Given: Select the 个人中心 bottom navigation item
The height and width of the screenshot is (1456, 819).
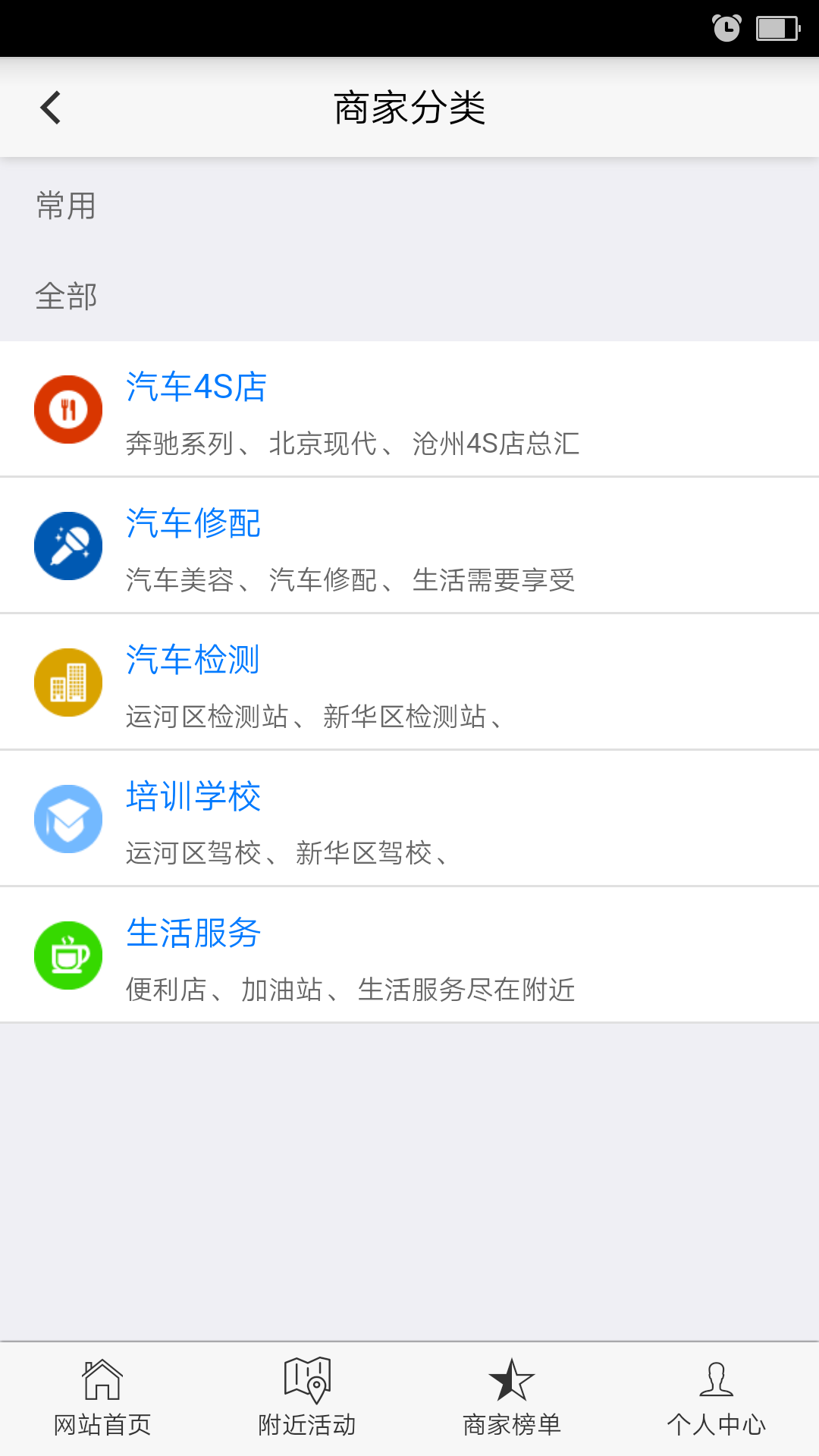Looking at the screenshot, I should (717, 1424).
